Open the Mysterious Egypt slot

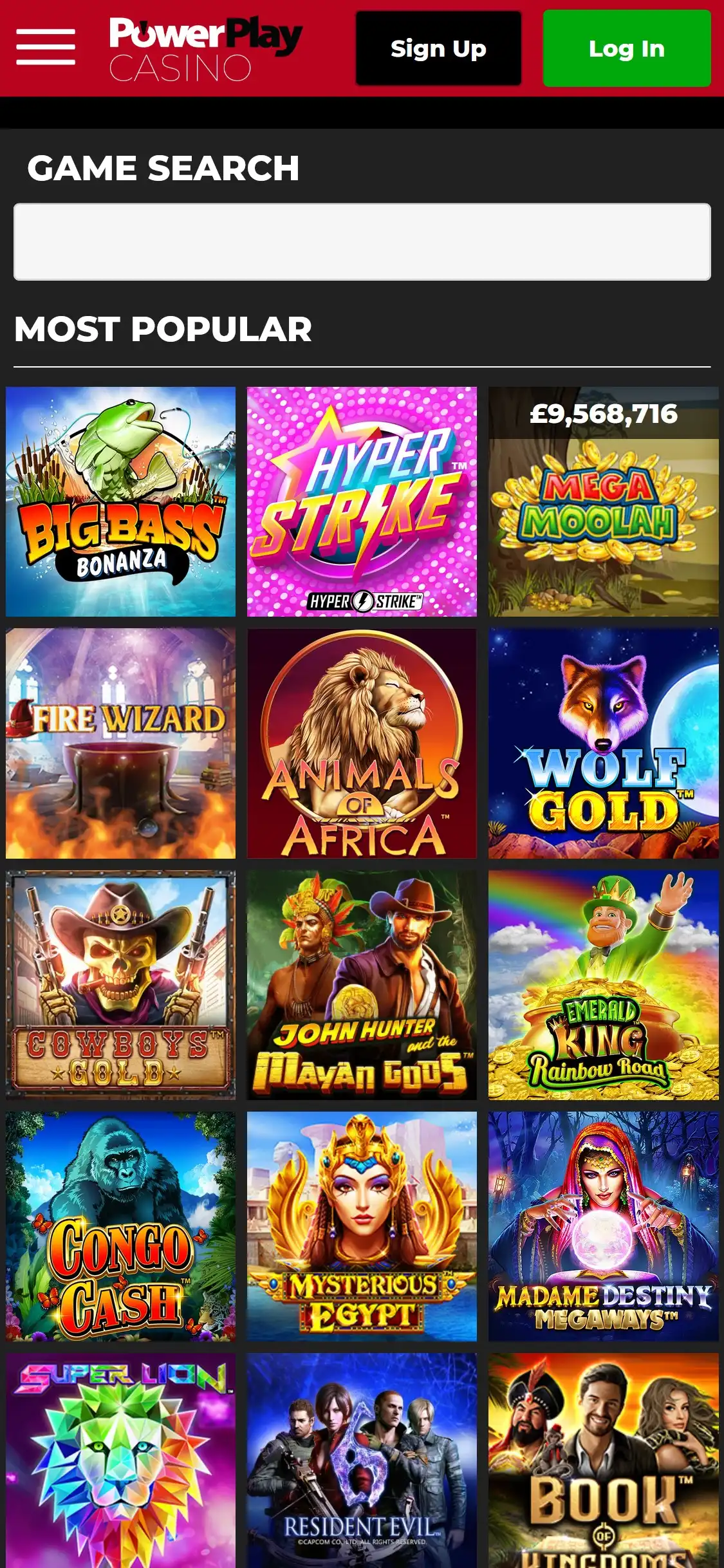[362, 1226]
